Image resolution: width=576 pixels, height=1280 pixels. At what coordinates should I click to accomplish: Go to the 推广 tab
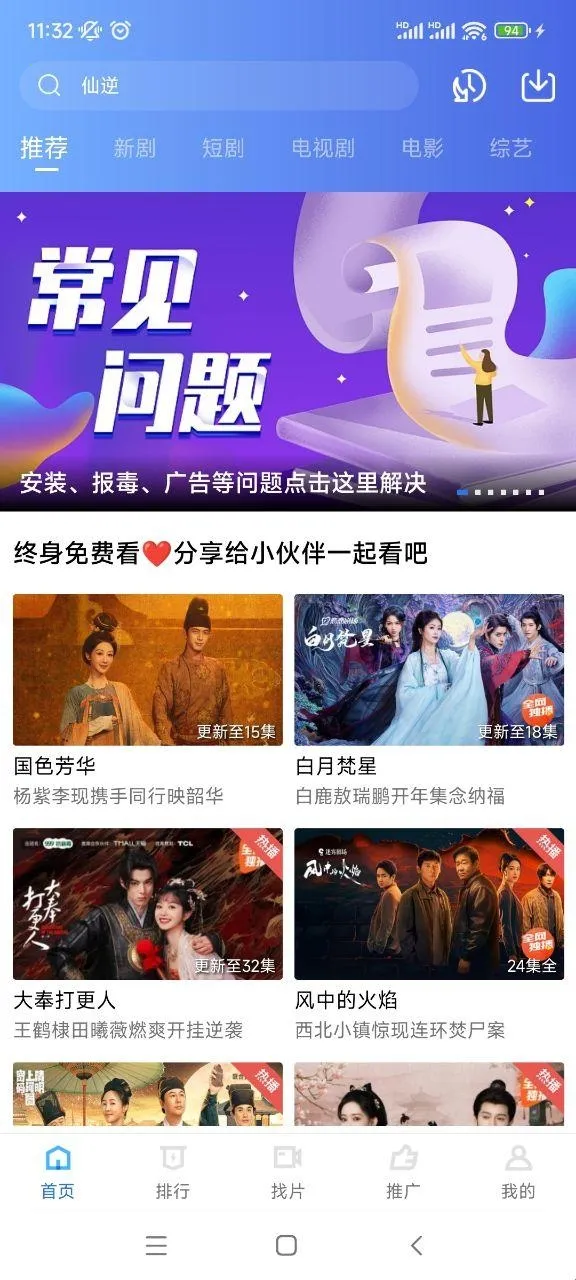[x=403, y=1172]
